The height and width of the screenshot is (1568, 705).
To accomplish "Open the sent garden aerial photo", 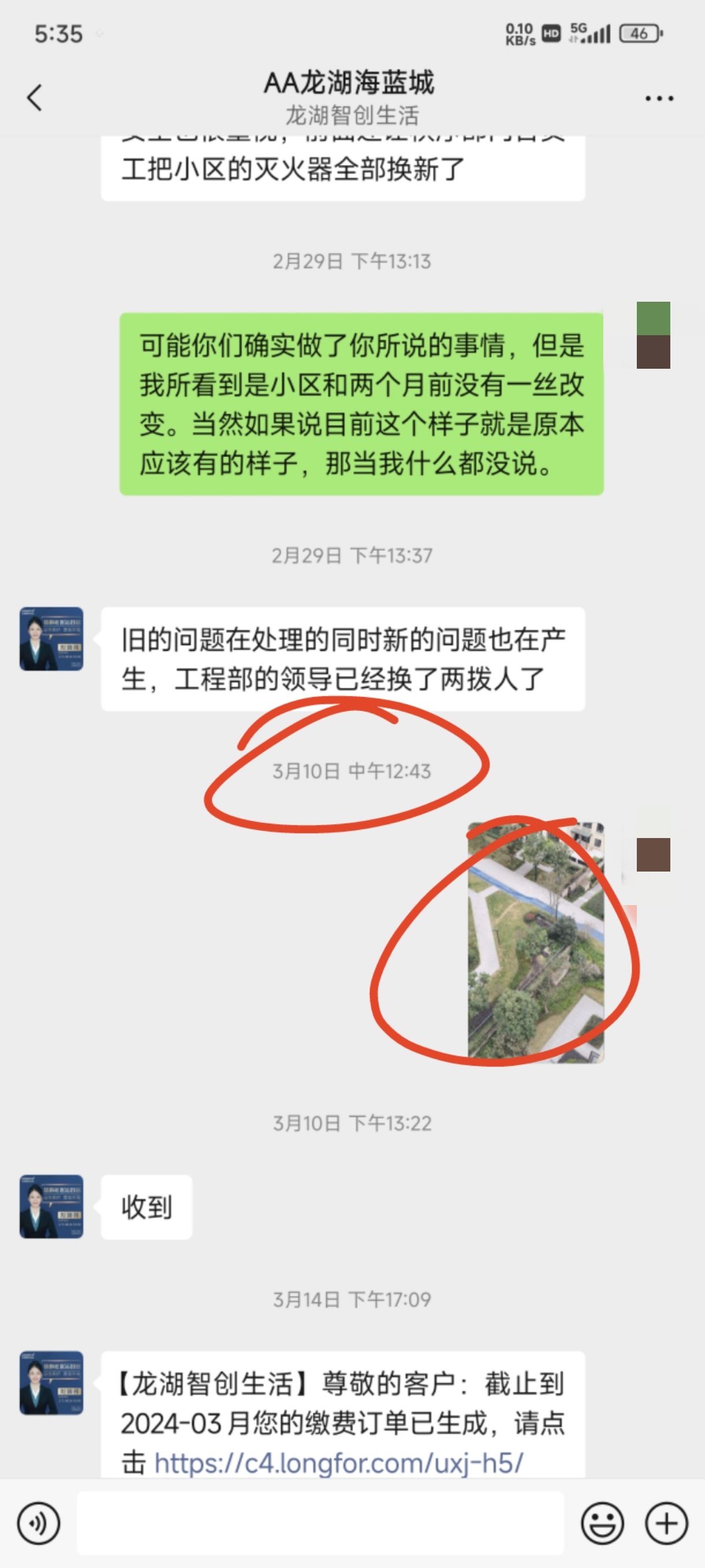I will [536, 942].
